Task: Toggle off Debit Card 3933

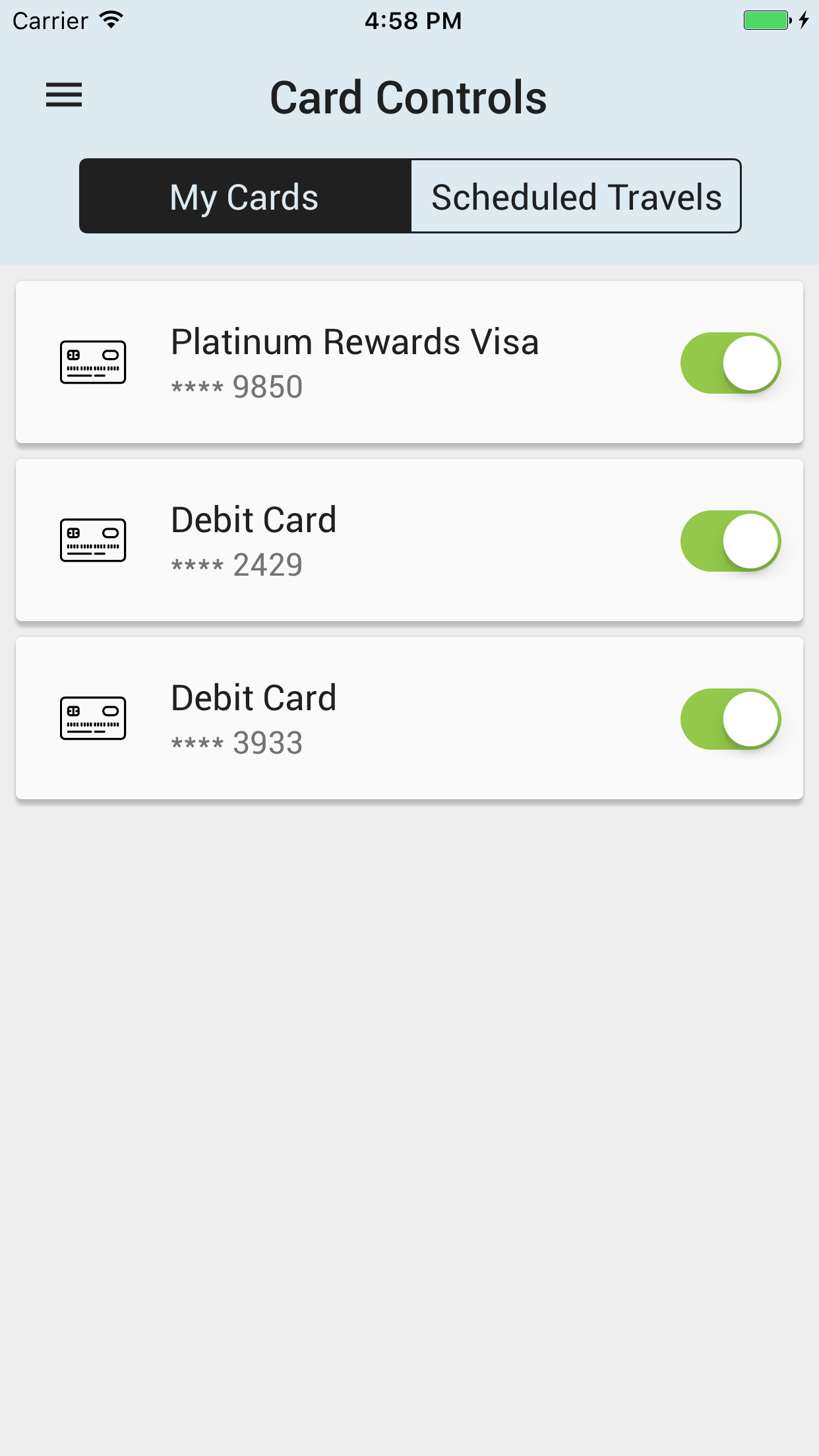Action: pyautogui.click(x=730, y=719)
